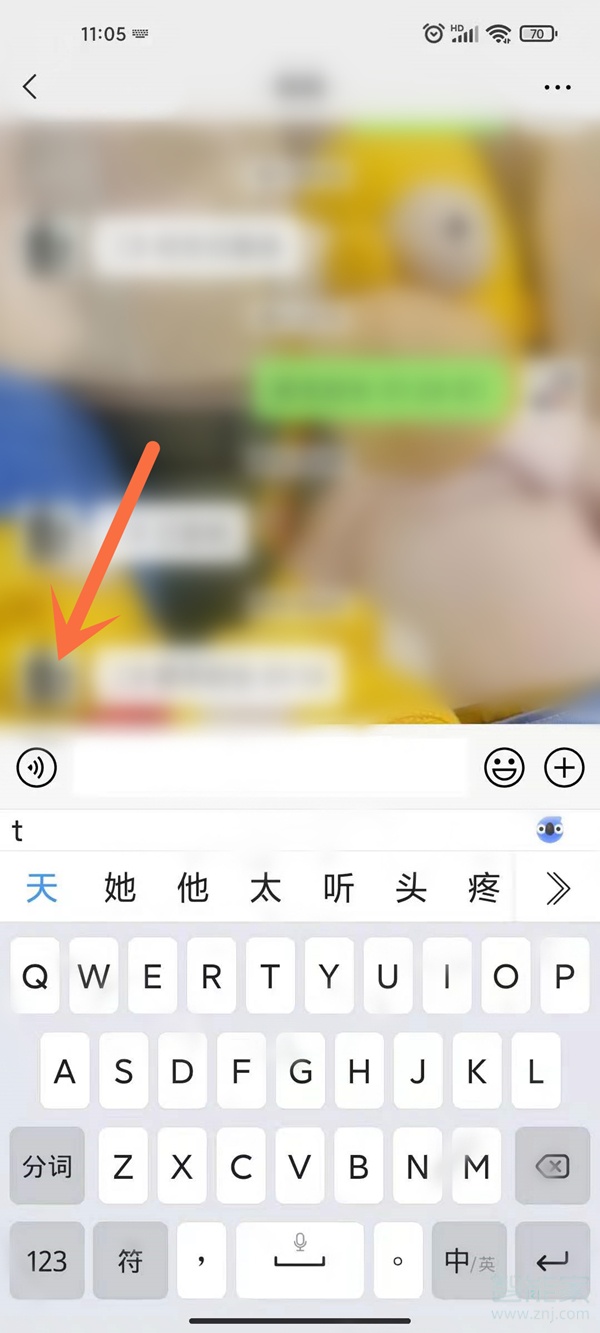Tap the message text field

click(270, 768)
